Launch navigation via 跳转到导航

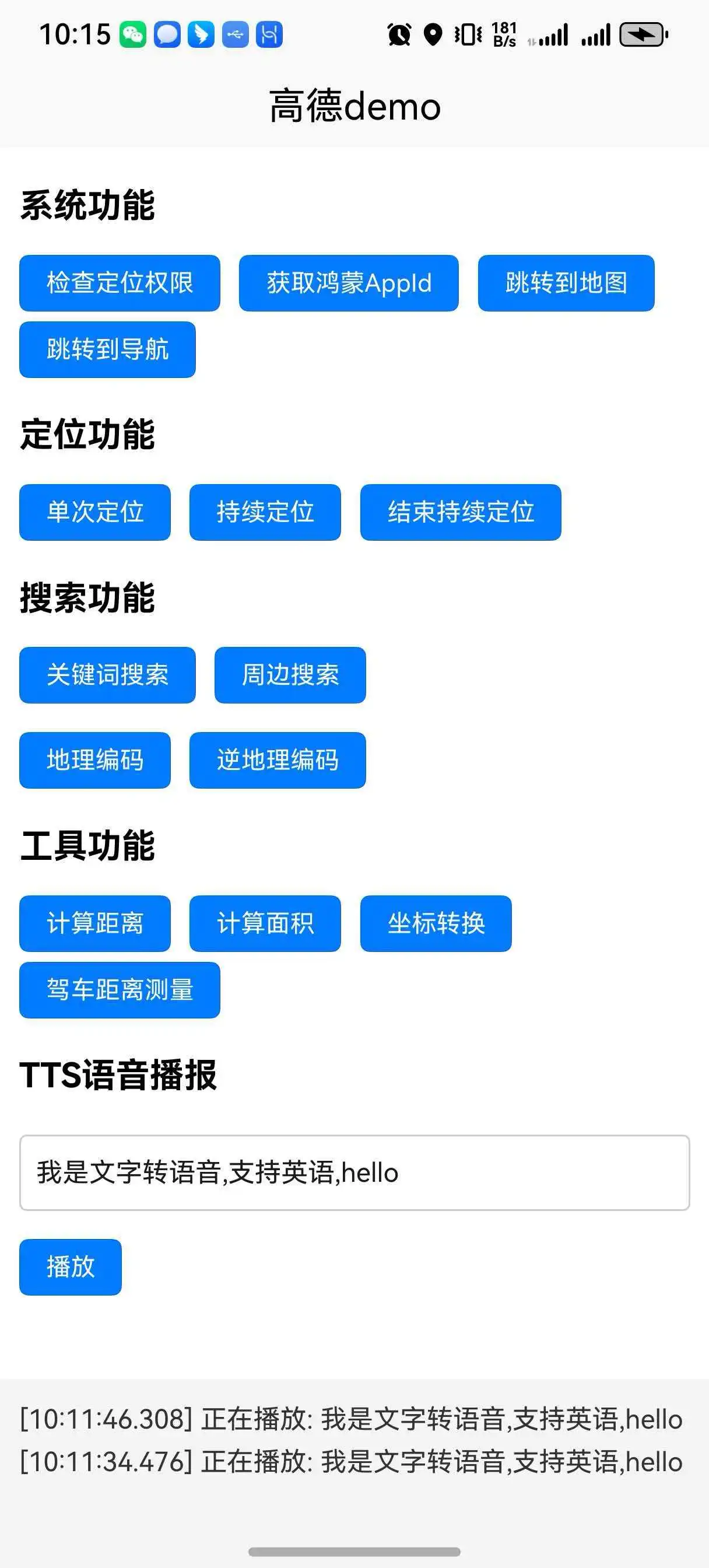coord(107,349)
